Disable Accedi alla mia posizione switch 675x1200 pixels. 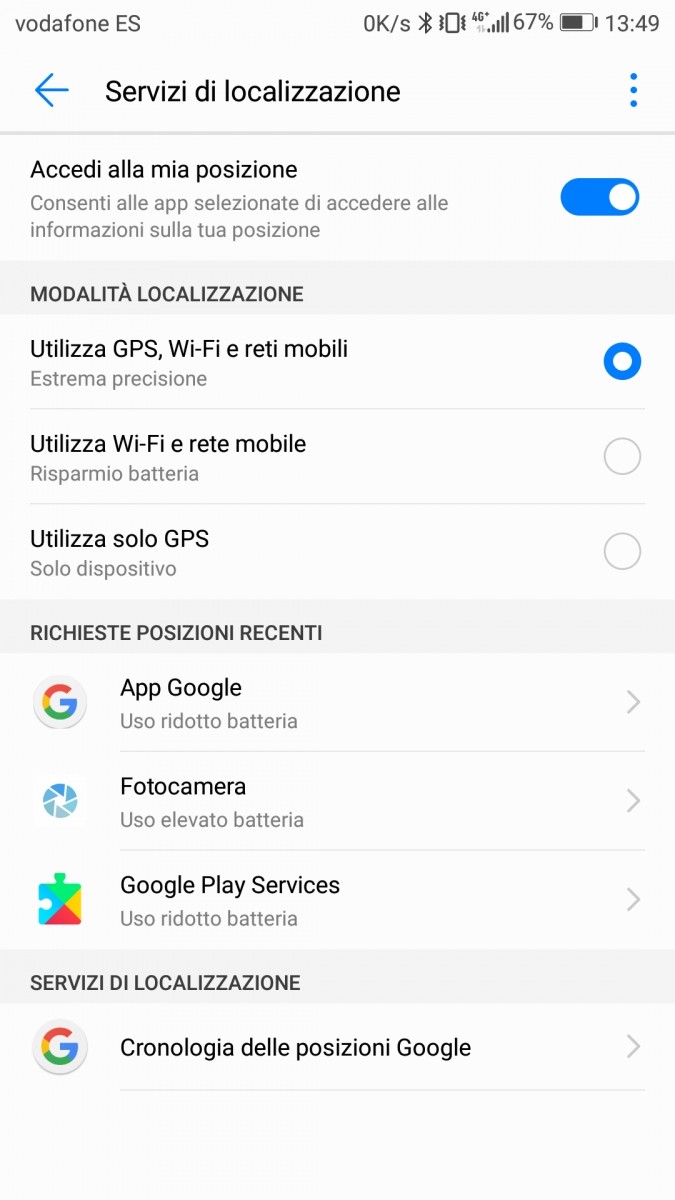[599, 198]
